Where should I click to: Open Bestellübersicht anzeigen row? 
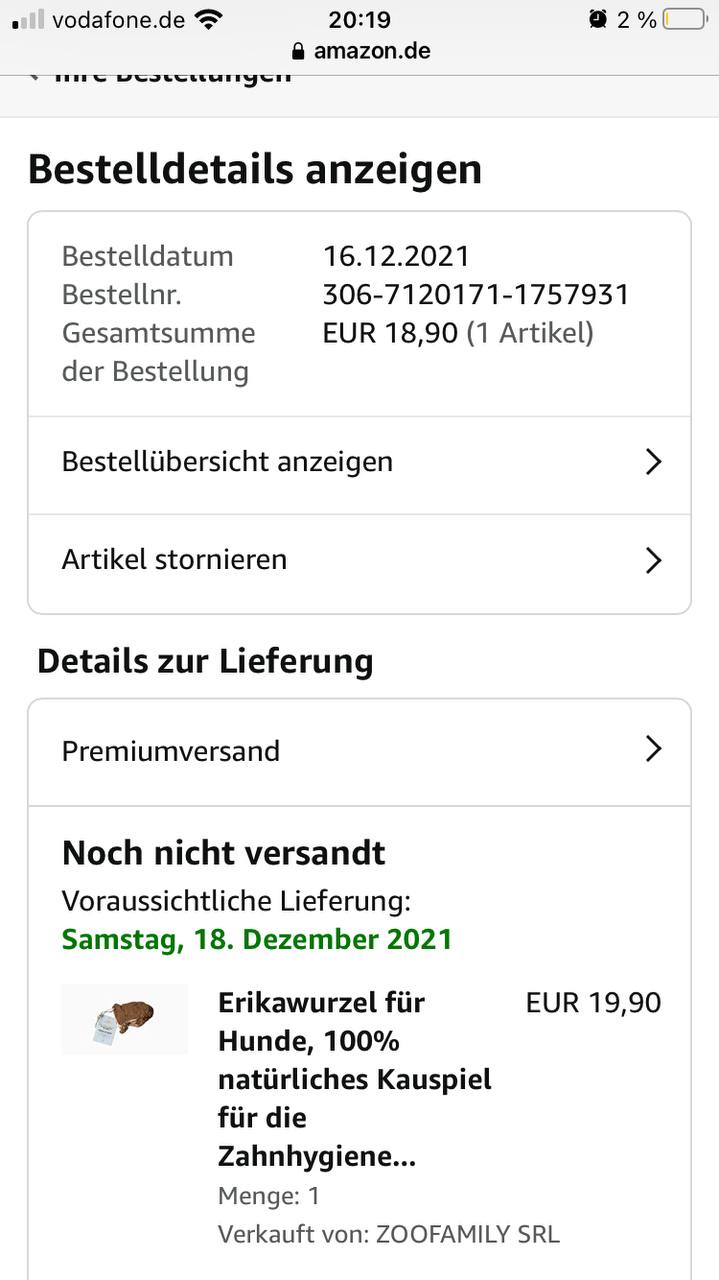pos(358,462)
